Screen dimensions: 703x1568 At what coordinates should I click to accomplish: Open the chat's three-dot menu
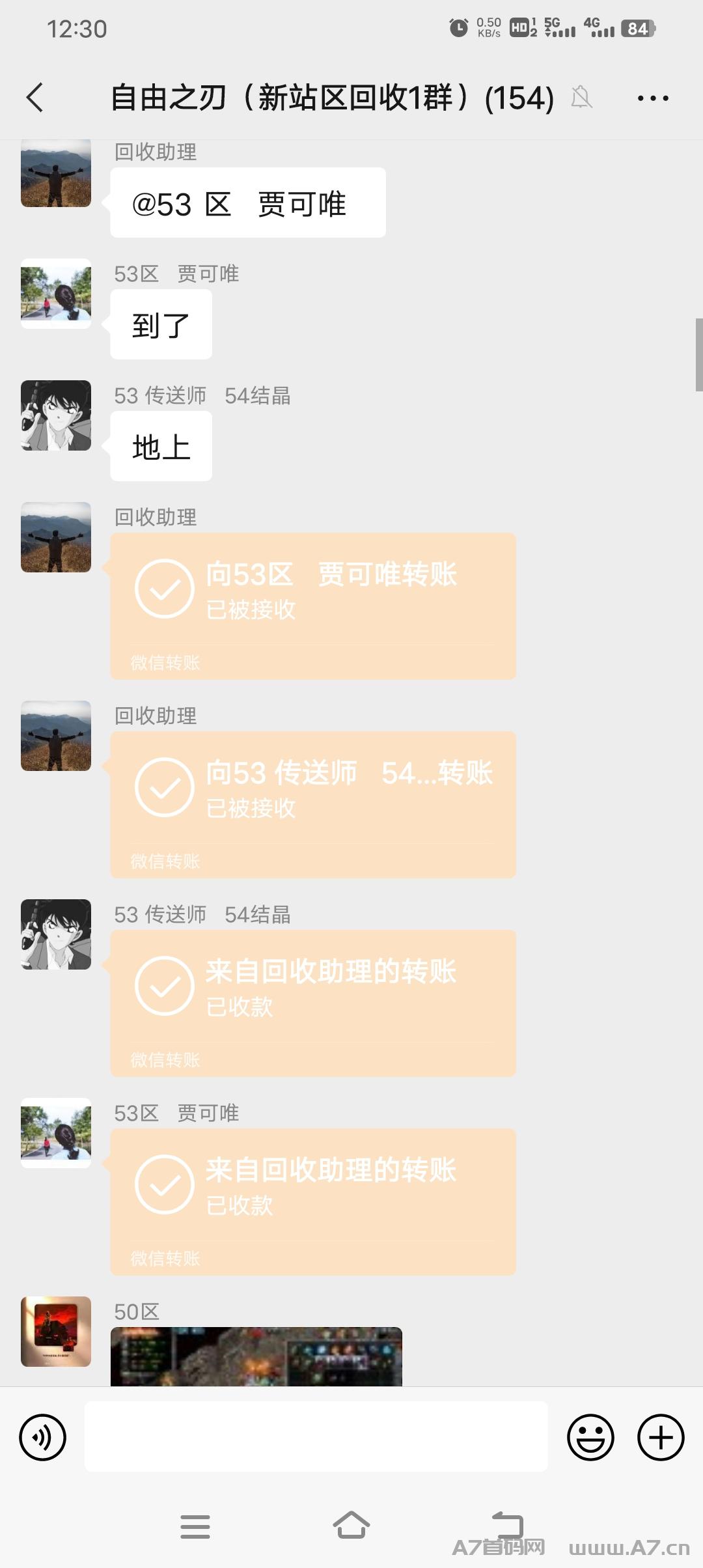point(653,98)
